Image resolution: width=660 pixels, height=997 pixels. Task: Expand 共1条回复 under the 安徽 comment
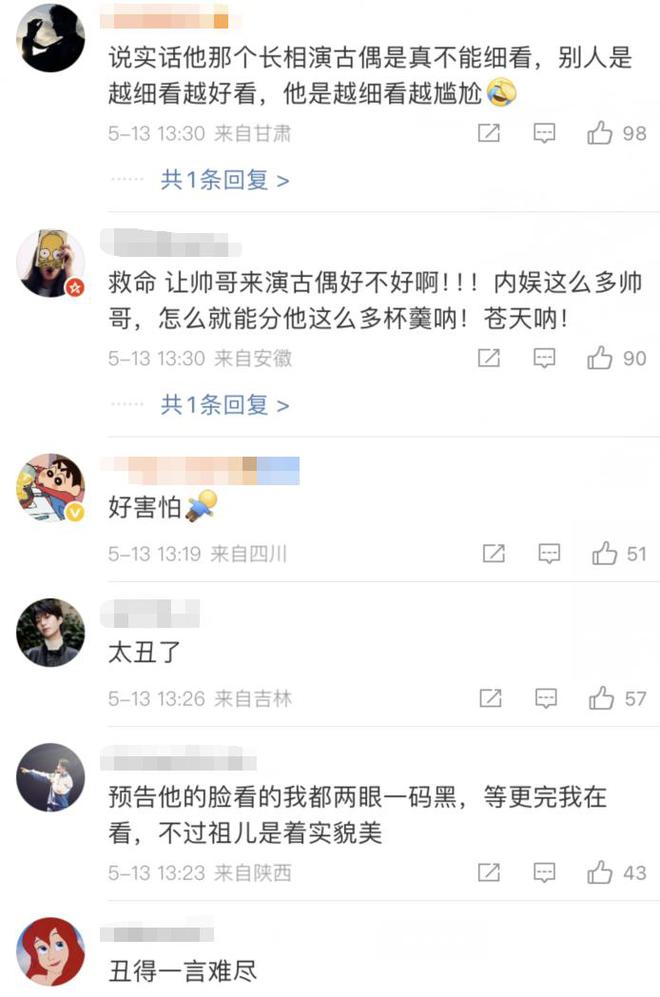click(x=225, y=405)
